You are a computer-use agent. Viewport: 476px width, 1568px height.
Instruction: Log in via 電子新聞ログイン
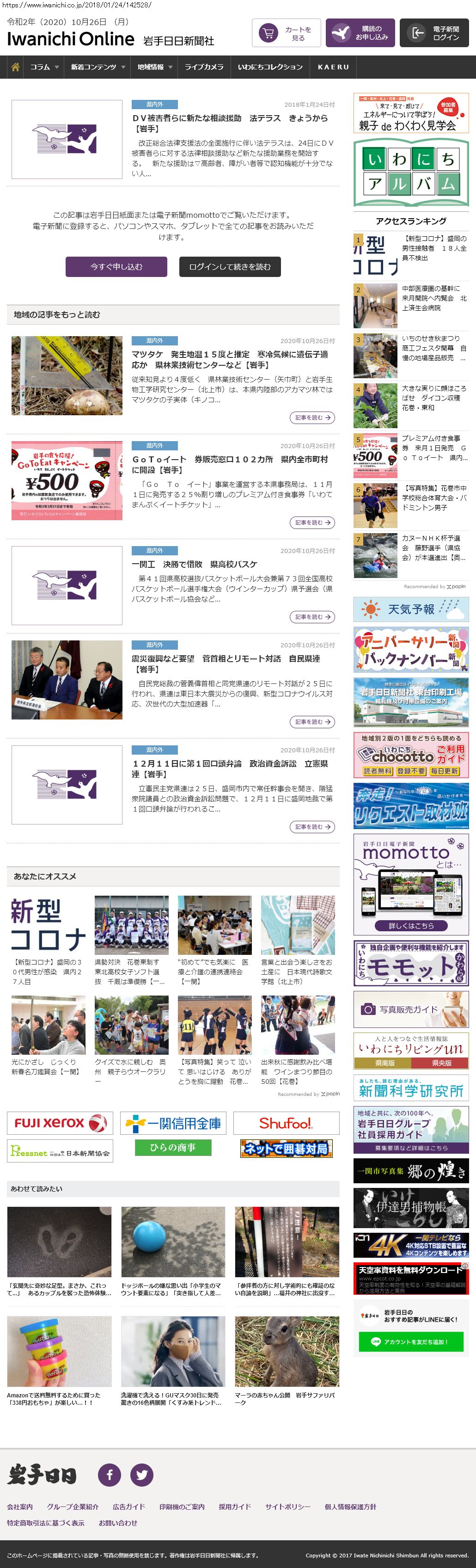pos(434,33)
